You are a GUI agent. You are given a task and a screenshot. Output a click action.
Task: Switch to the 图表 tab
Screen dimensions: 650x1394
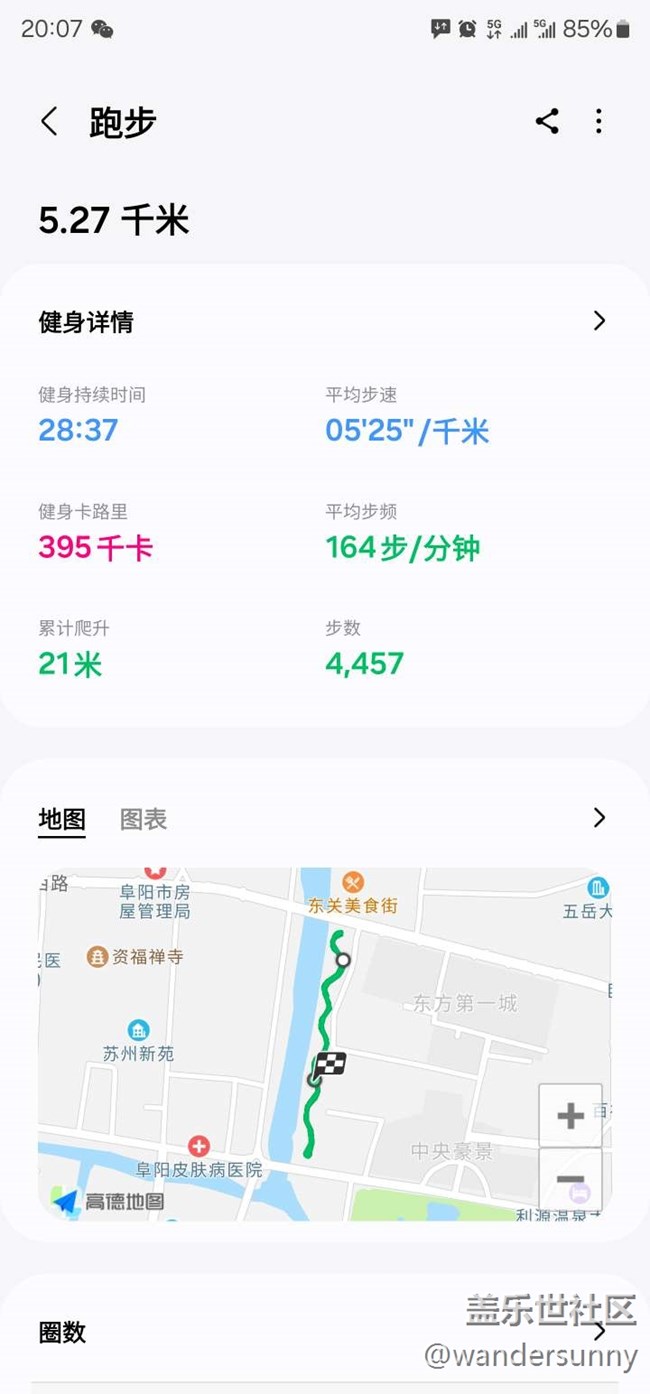pos(143,819)
